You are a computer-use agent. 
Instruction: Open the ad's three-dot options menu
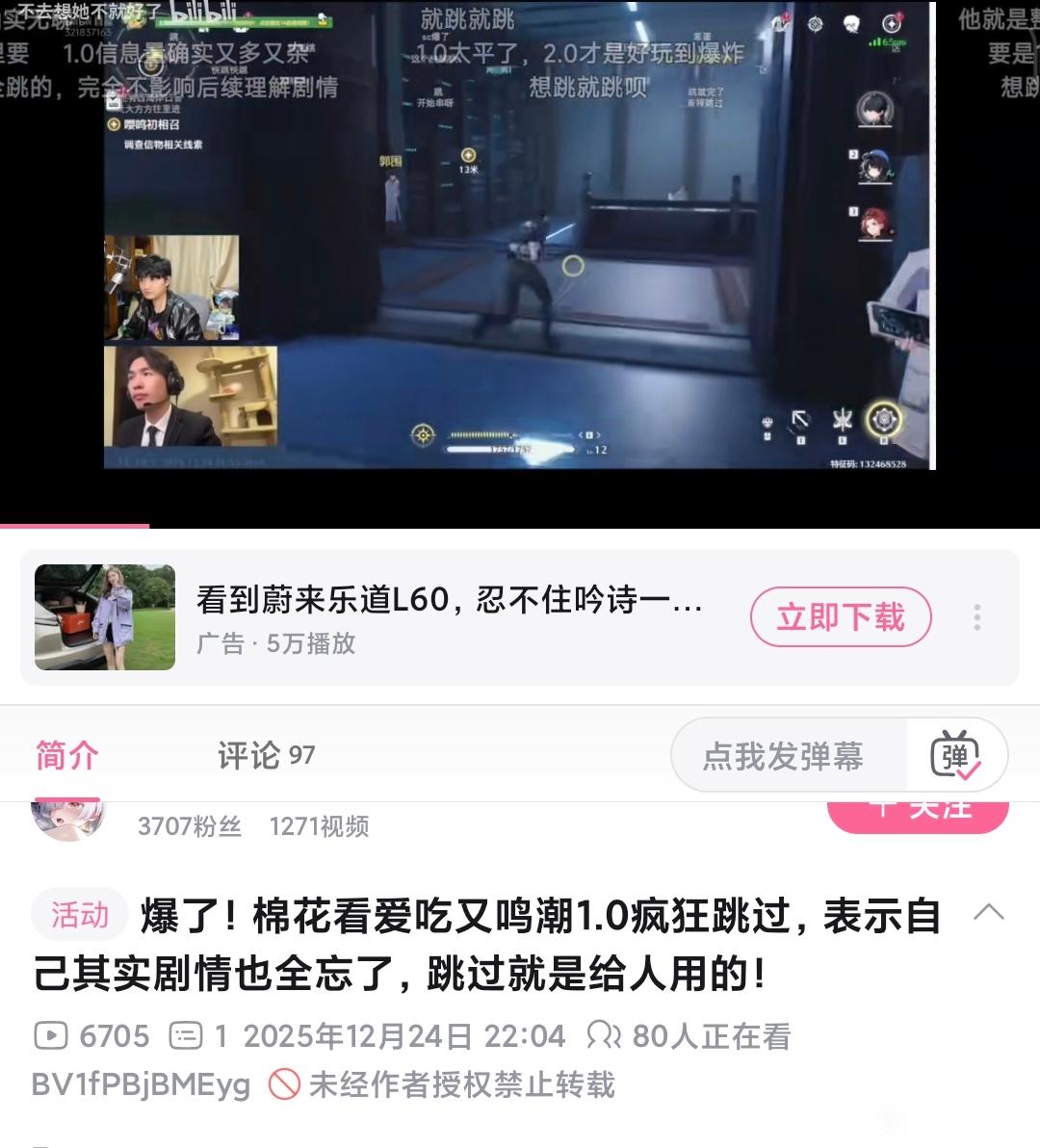pyautogui.click(x=976, y=617)
